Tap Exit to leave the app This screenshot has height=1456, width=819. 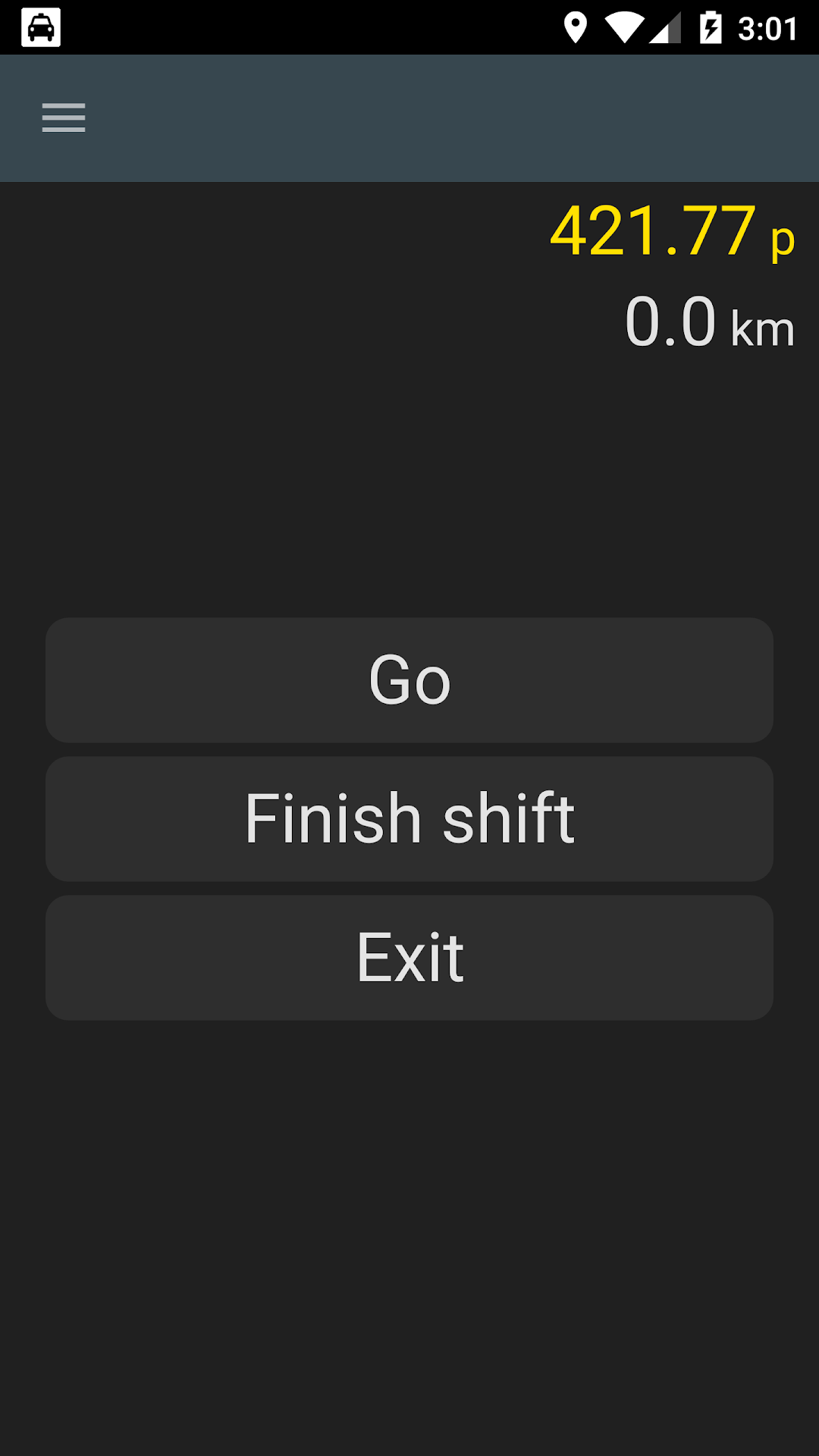click(x=409, y=958)
